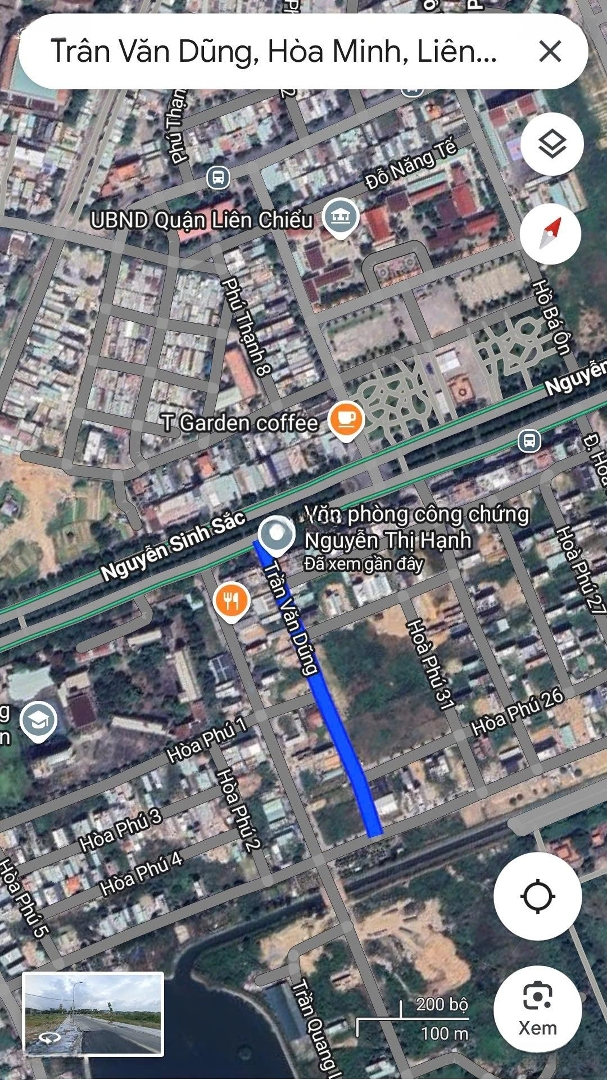The width and height of the screenshot is (607, 1080).
Task: Clear the Trân Văn Dũng search query
Action: tap(550, 51)
